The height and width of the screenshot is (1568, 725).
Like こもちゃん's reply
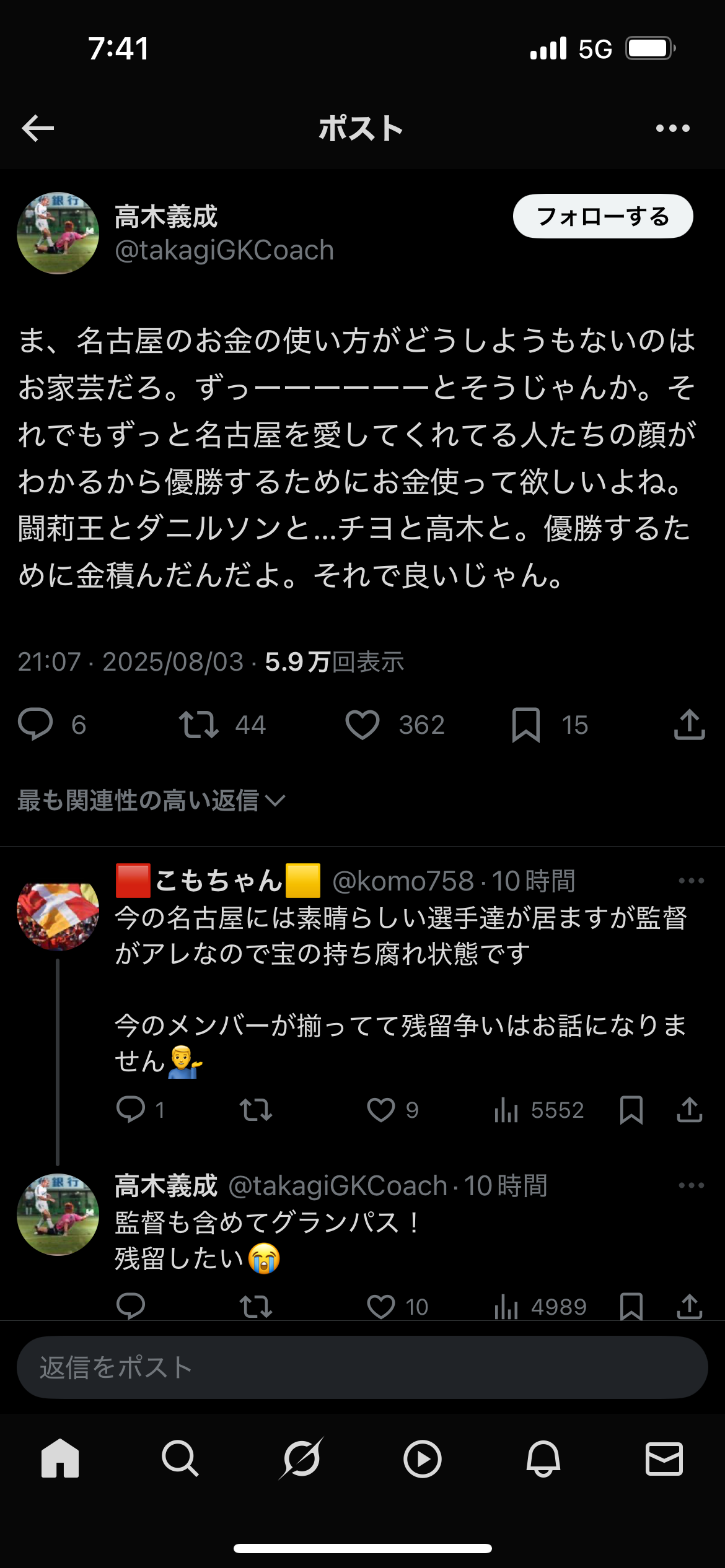(x=380, y=1110)
